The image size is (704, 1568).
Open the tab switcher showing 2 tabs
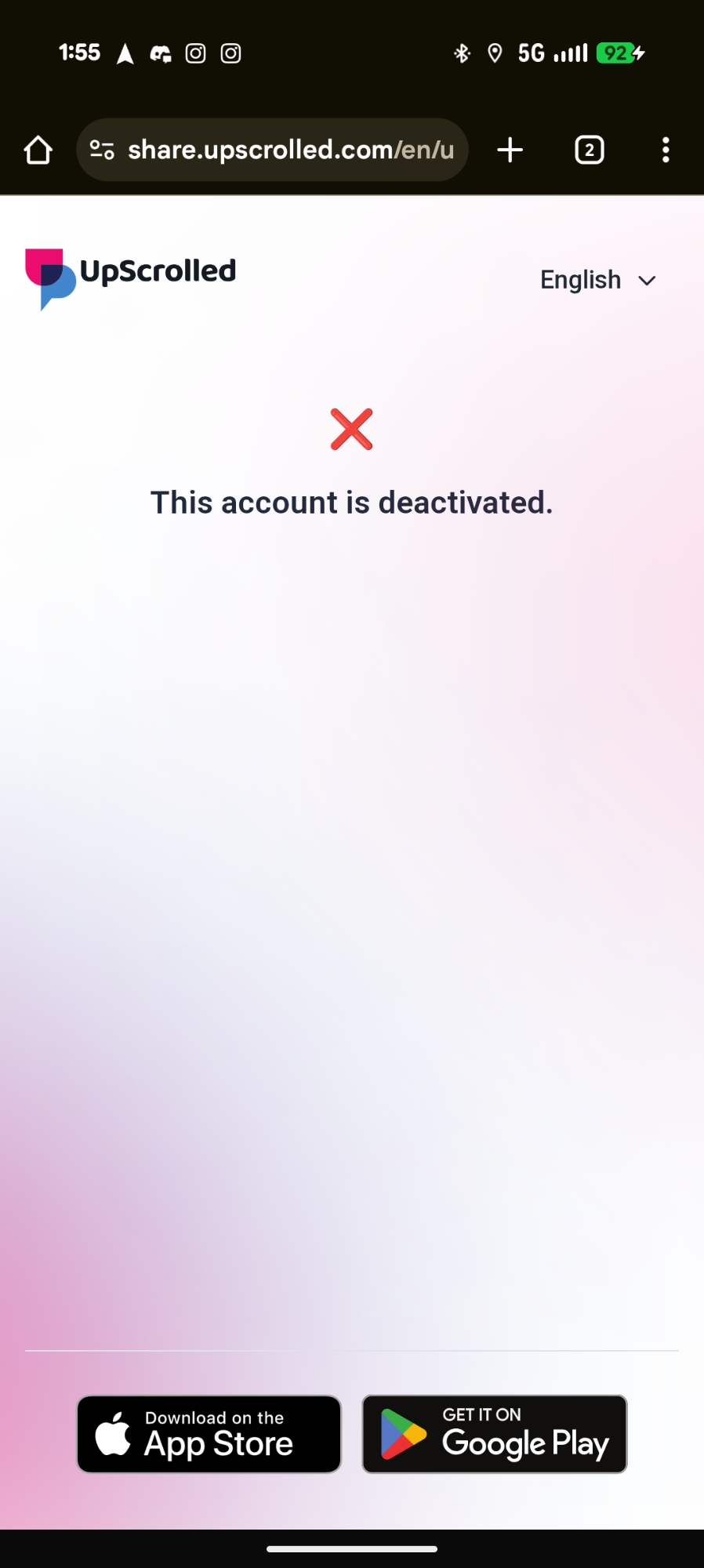(x=589, y=150)
